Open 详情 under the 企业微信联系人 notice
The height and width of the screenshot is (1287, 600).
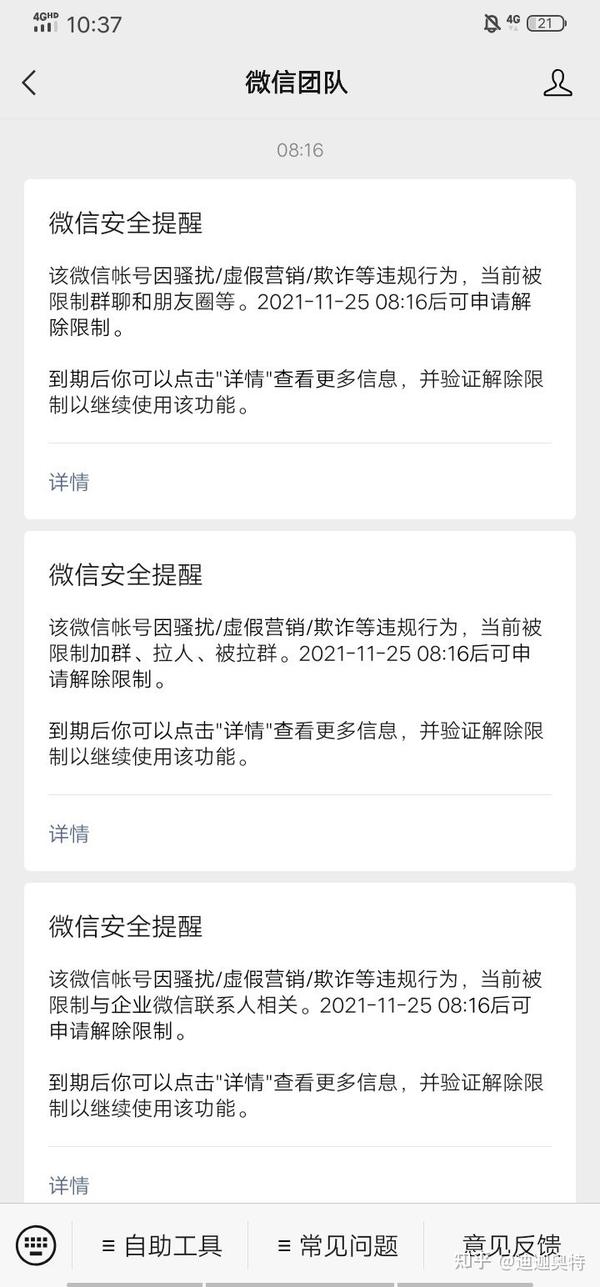[x=69, y=1186]
